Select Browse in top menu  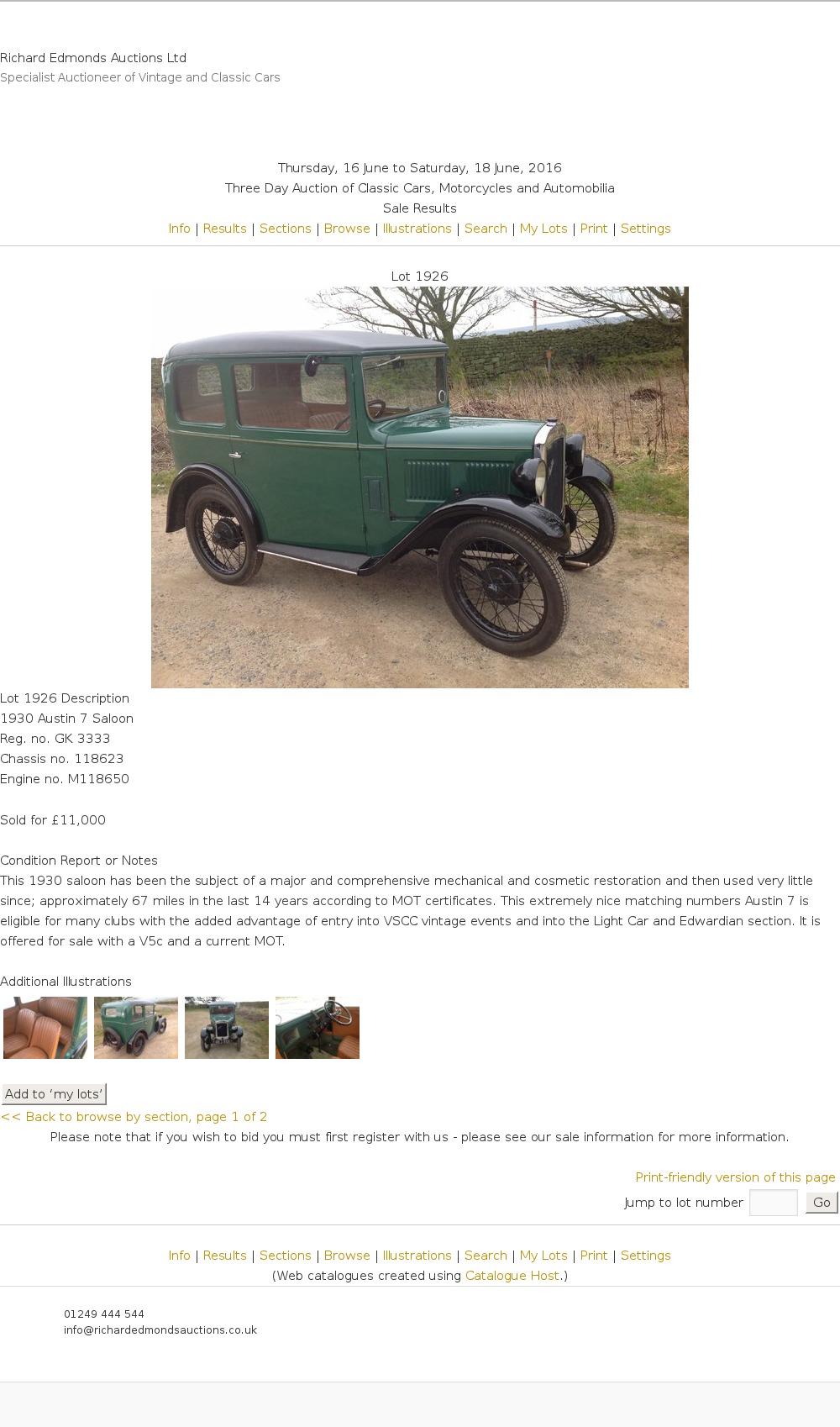(x=347, y=229)
